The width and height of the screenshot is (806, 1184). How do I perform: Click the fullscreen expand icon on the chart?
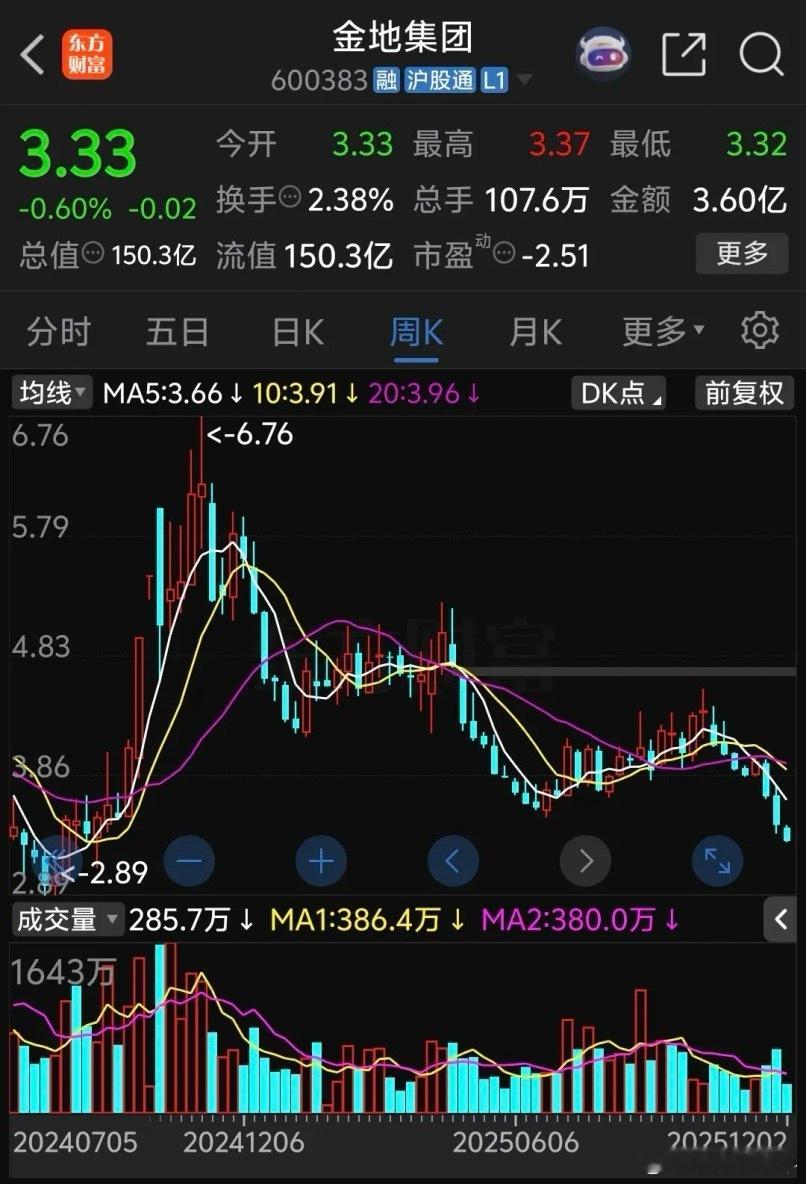tap(717, 860)
